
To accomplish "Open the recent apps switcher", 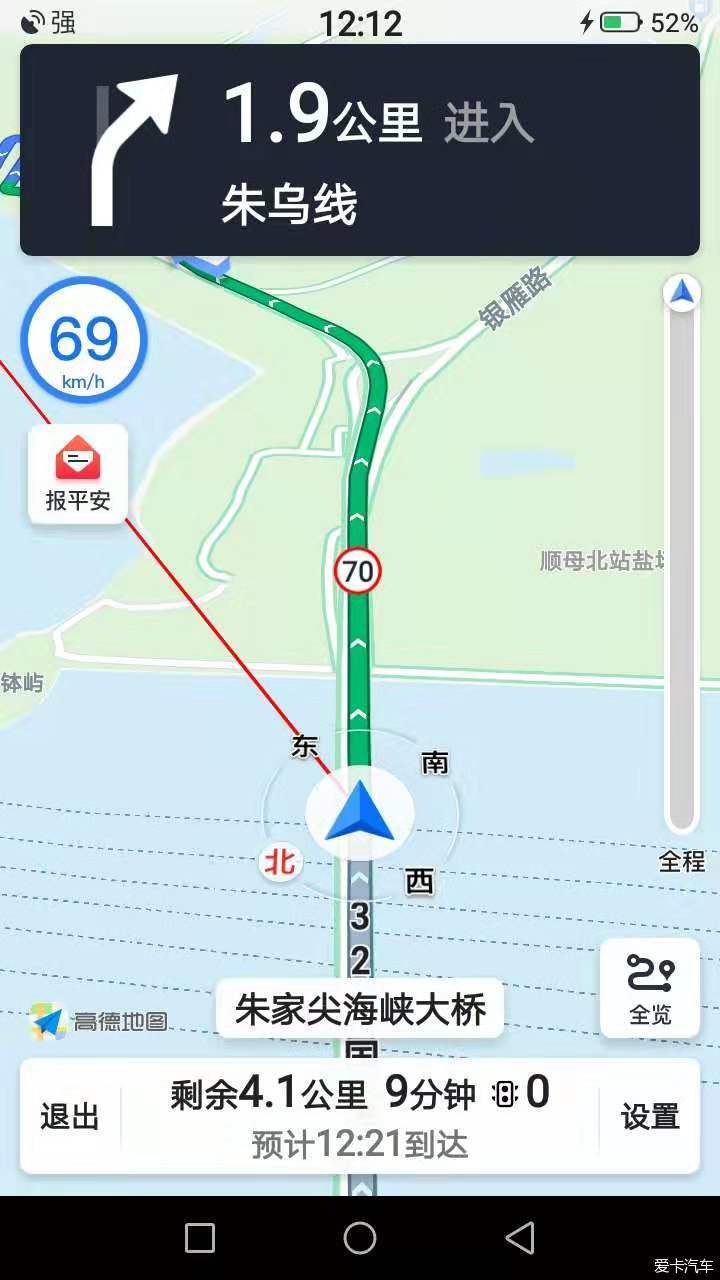I will (x=200, y=1238).
